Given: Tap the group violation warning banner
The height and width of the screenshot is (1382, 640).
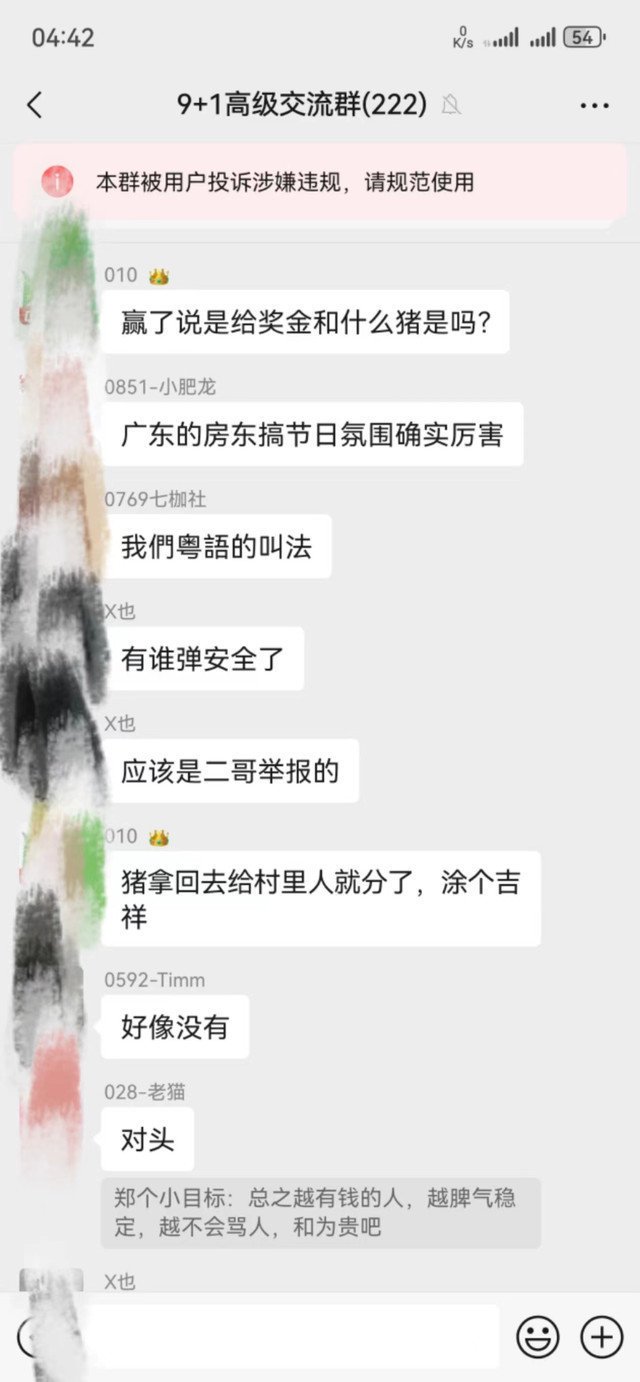Looking at the screenshot, I should click(x=320, y=182).
